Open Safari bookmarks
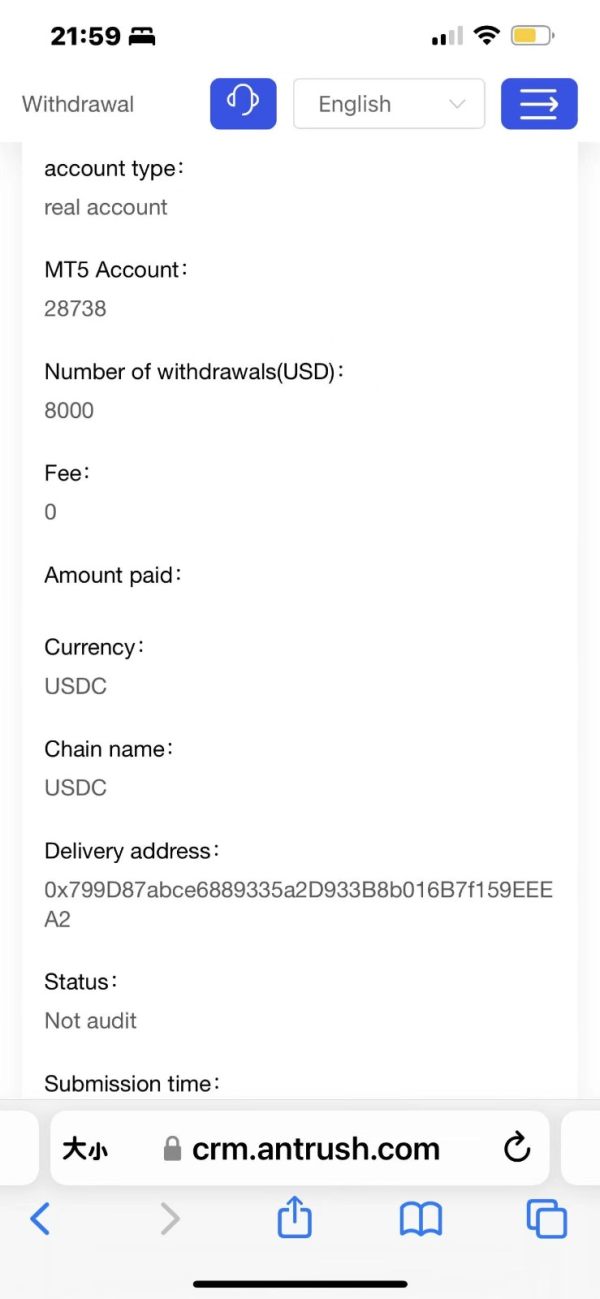Viewport: 600px width, 1299px height. [421, 1219]
